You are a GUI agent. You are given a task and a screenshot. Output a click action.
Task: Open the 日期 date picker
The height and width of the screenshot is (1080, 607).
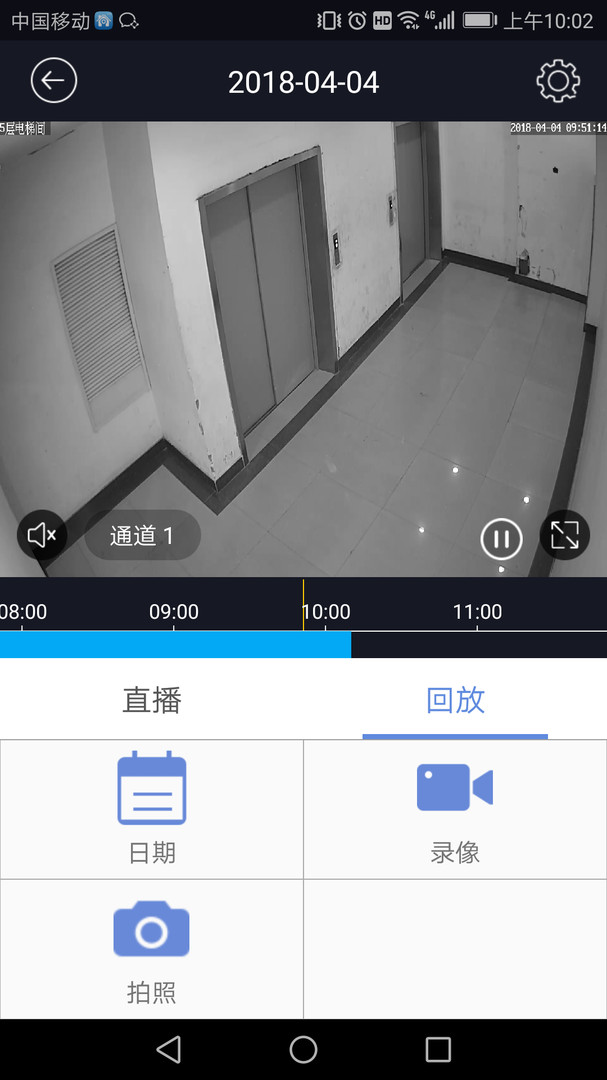(x=152, y=809)
